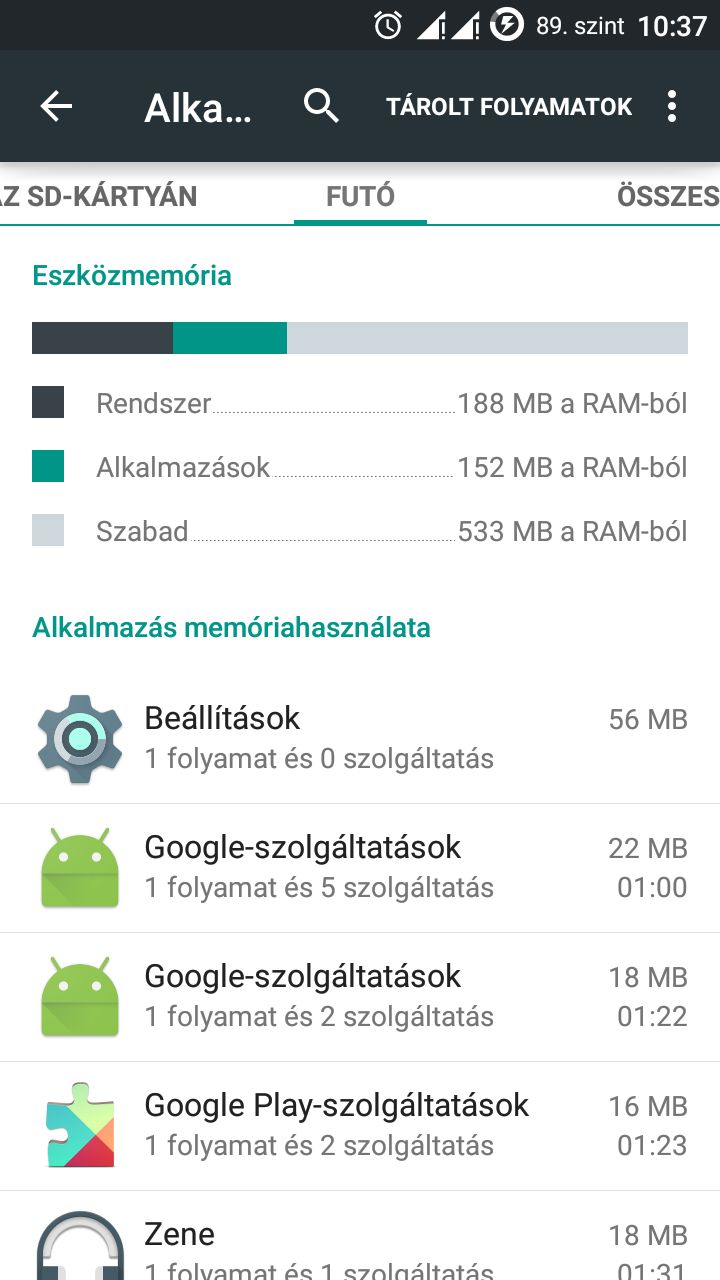Switch to the ÖSSZES tab
The width and height of the screenshot is (720, 1280).
(x=668, y=196)
